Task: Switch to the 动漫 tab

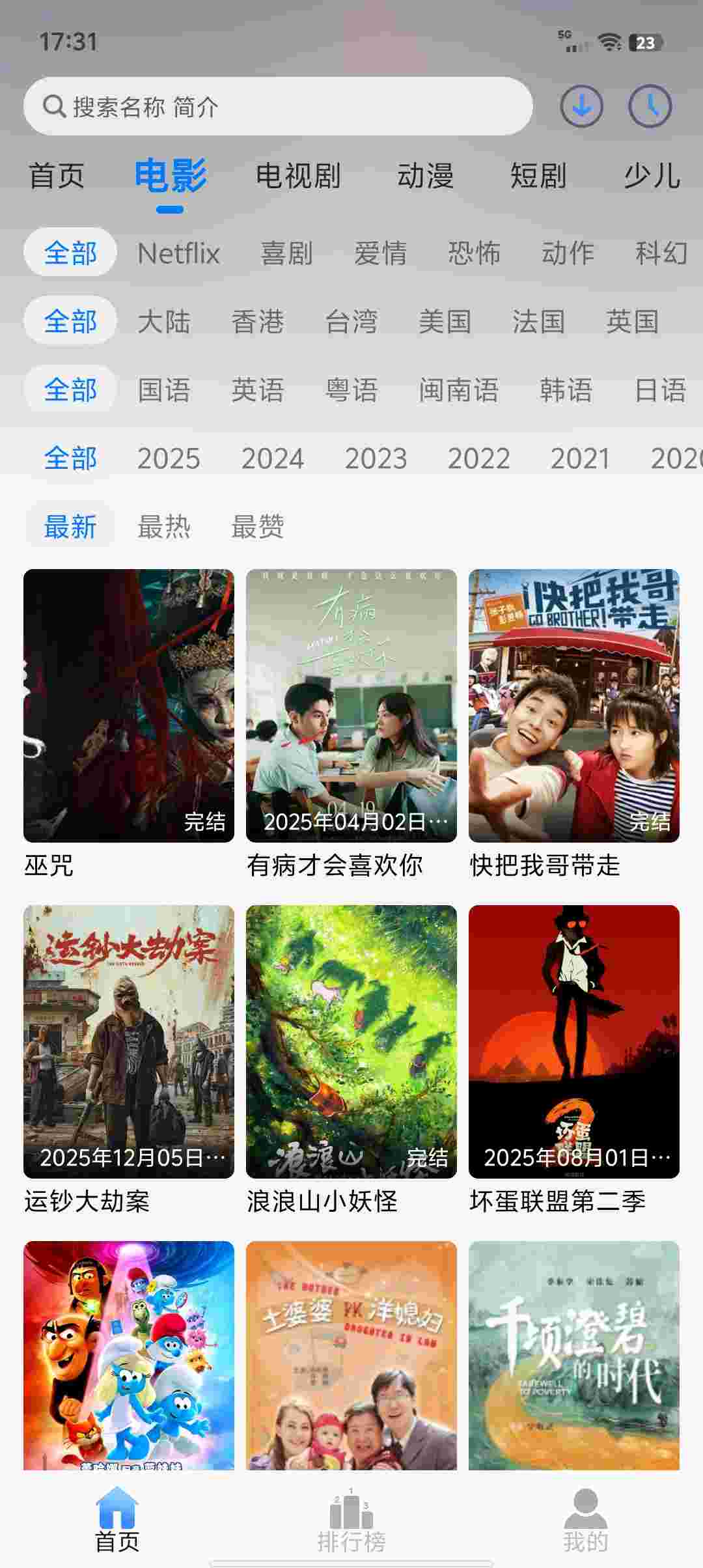Action: [x=426, y=176]
